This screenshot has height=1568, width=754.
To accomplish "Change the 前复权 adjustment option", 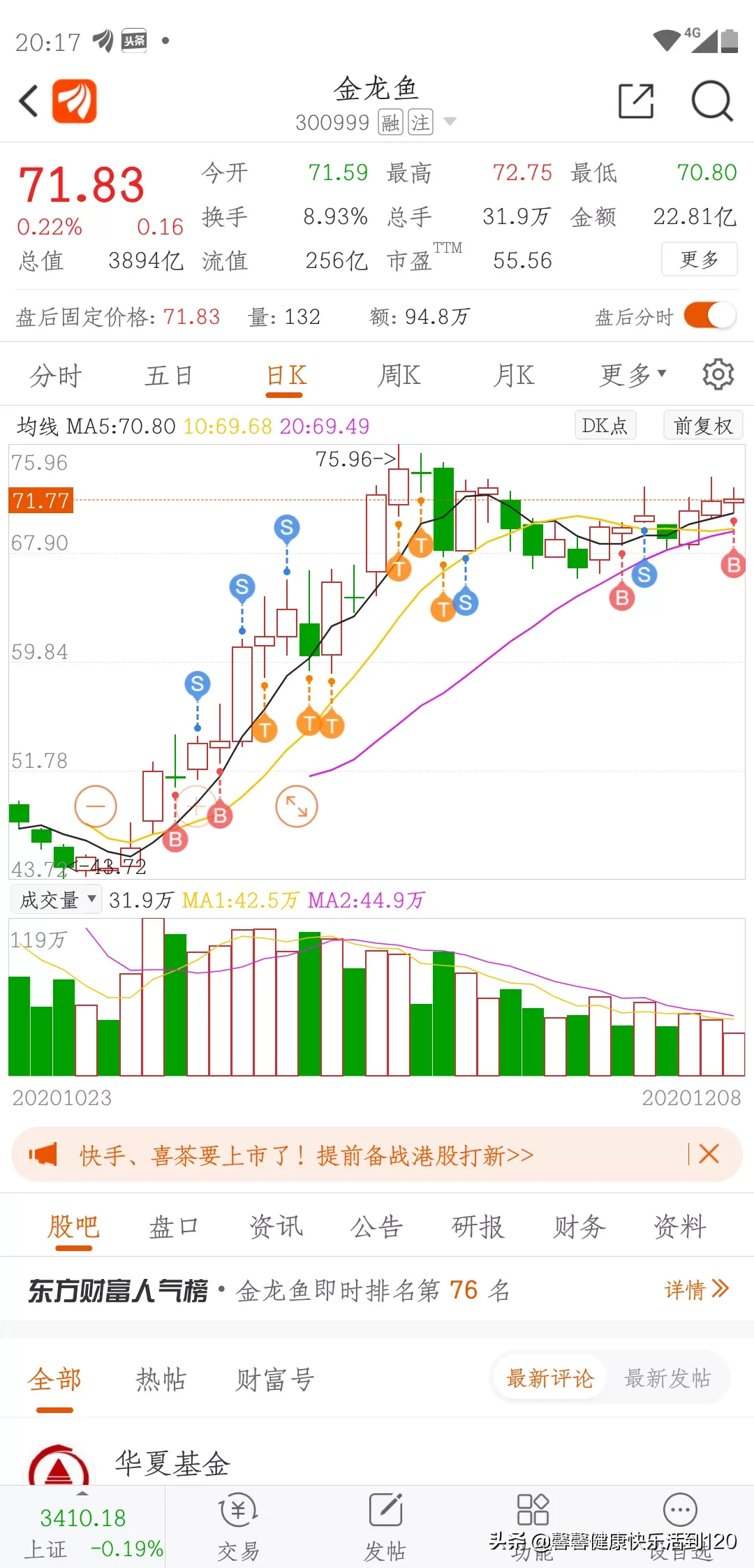I will (702, 425).
